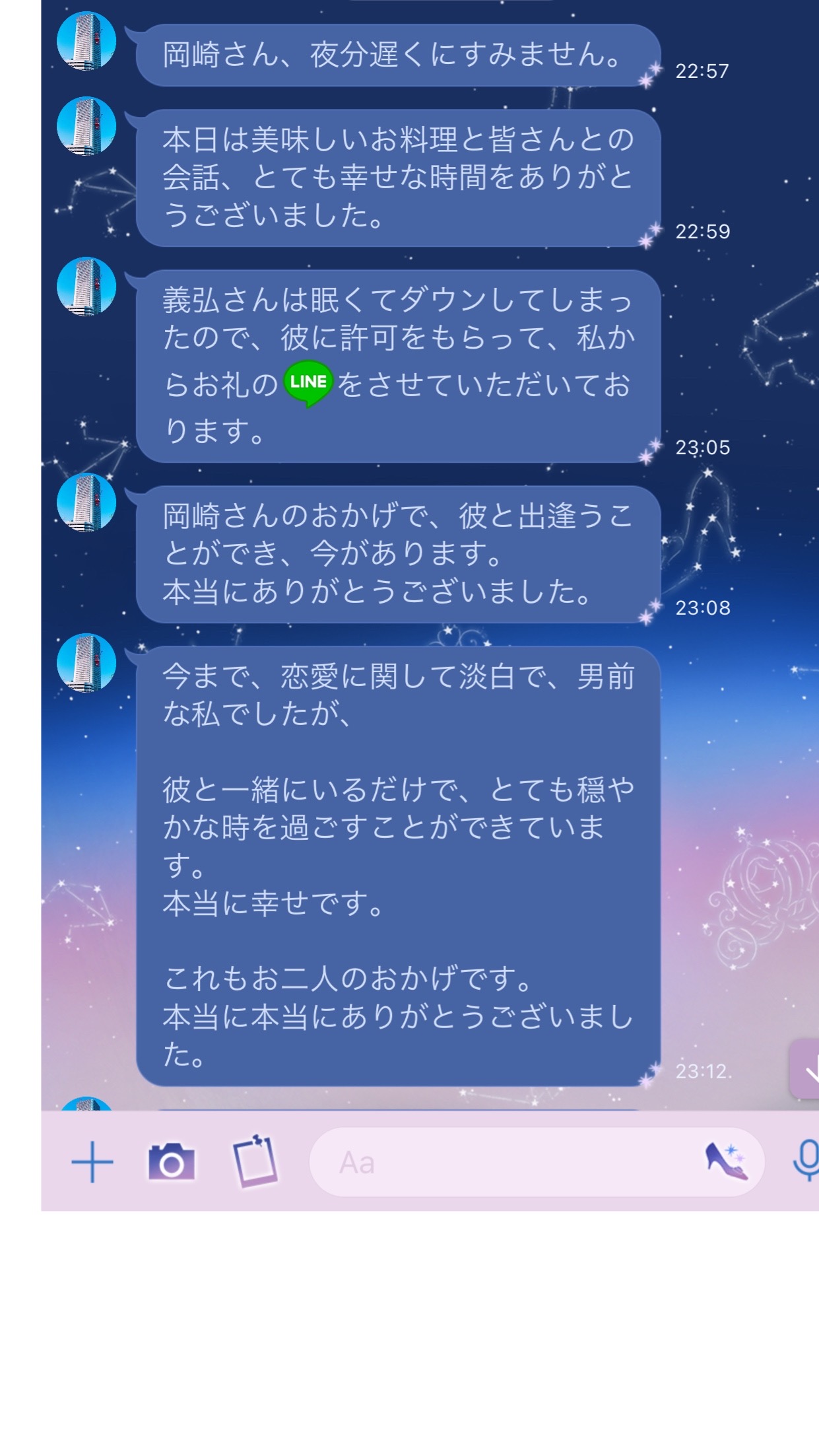The height and width of the screenshot is (1456, 819).
Task: Jump to the latest message arrow button
Action: [805, 1068]
